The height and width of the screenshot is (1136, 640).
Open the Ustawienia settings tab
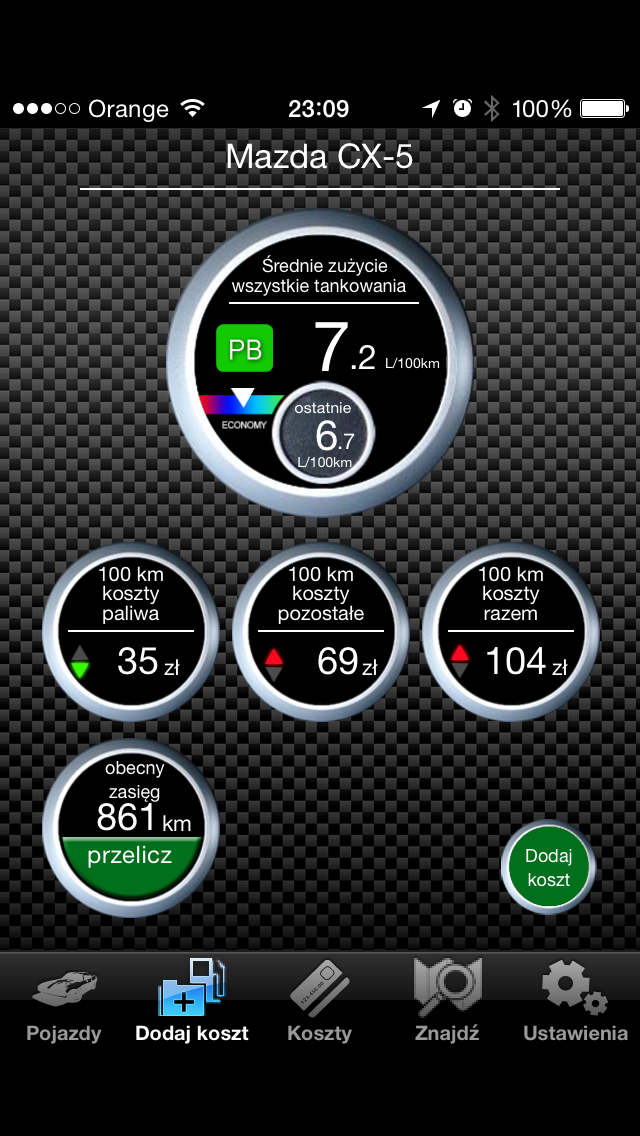(x=575, y=1001)
